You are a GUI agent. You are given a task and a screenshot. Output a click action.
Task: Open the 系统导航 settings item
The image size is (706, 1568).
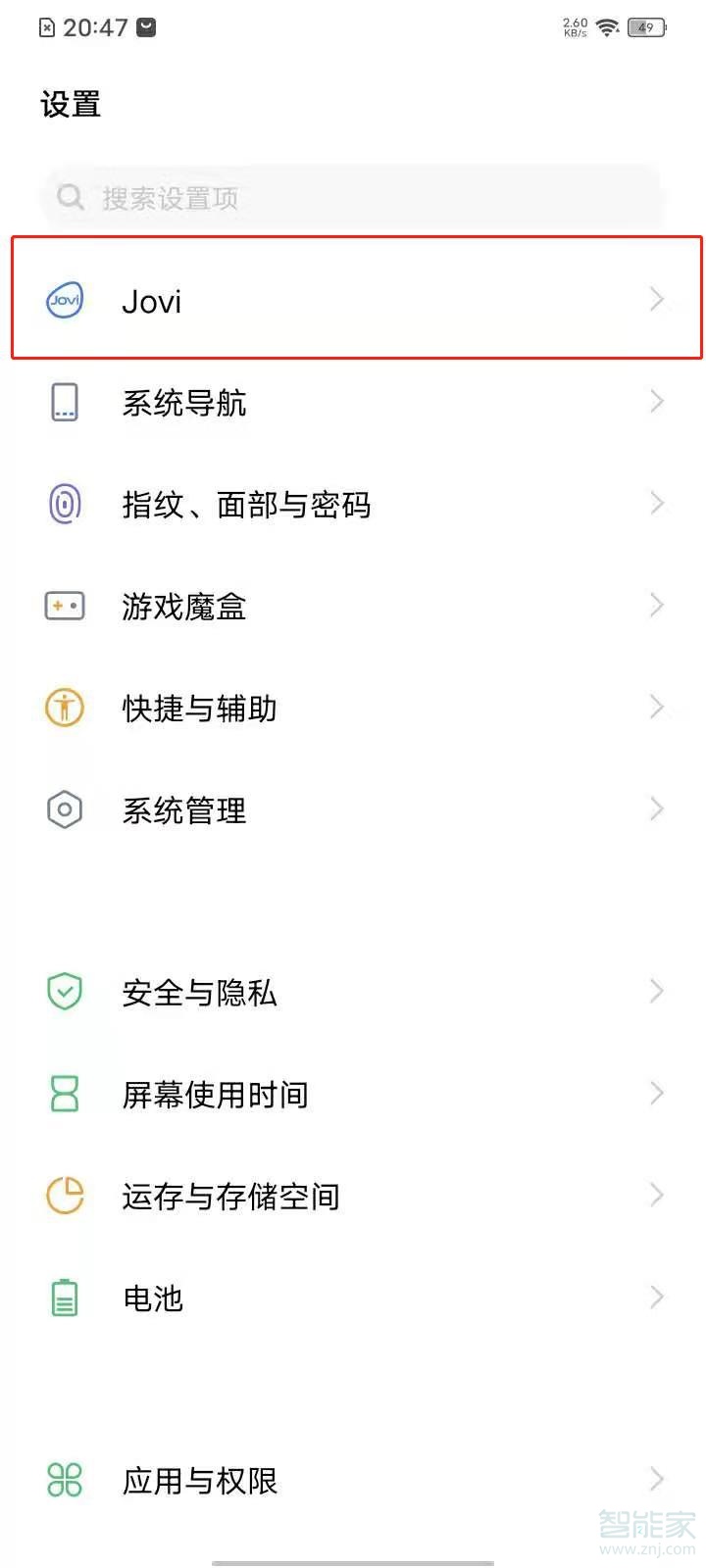(x=353, y=402)
